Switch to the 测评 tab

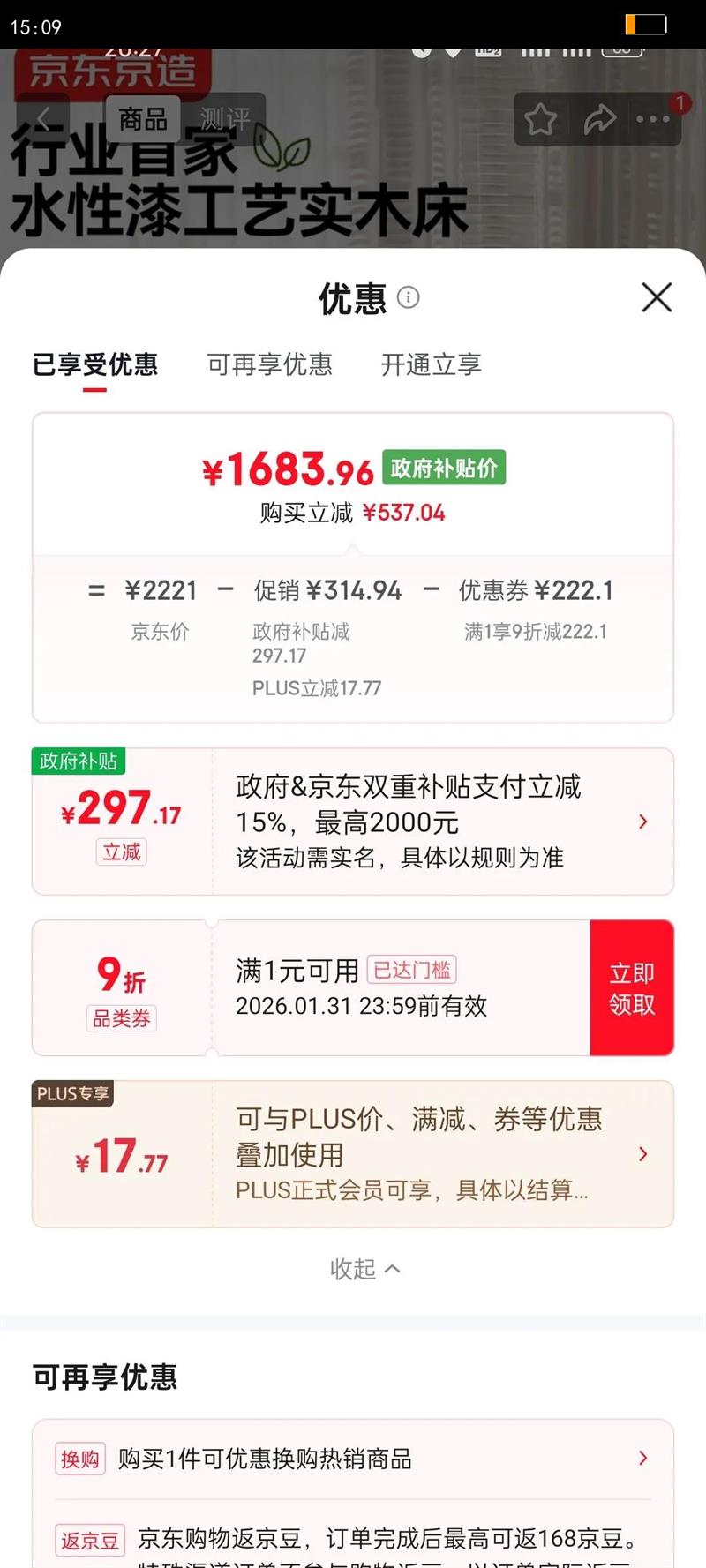(x=228, y=118)
